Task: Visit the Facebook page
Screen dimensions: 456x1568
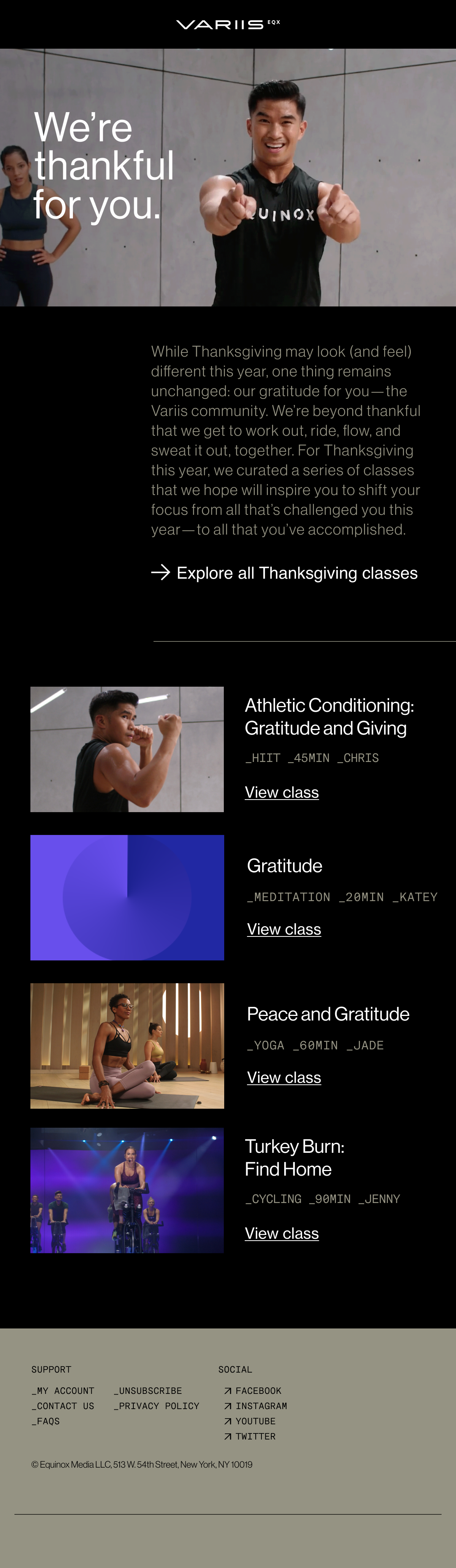Action: pos(253,1390)
